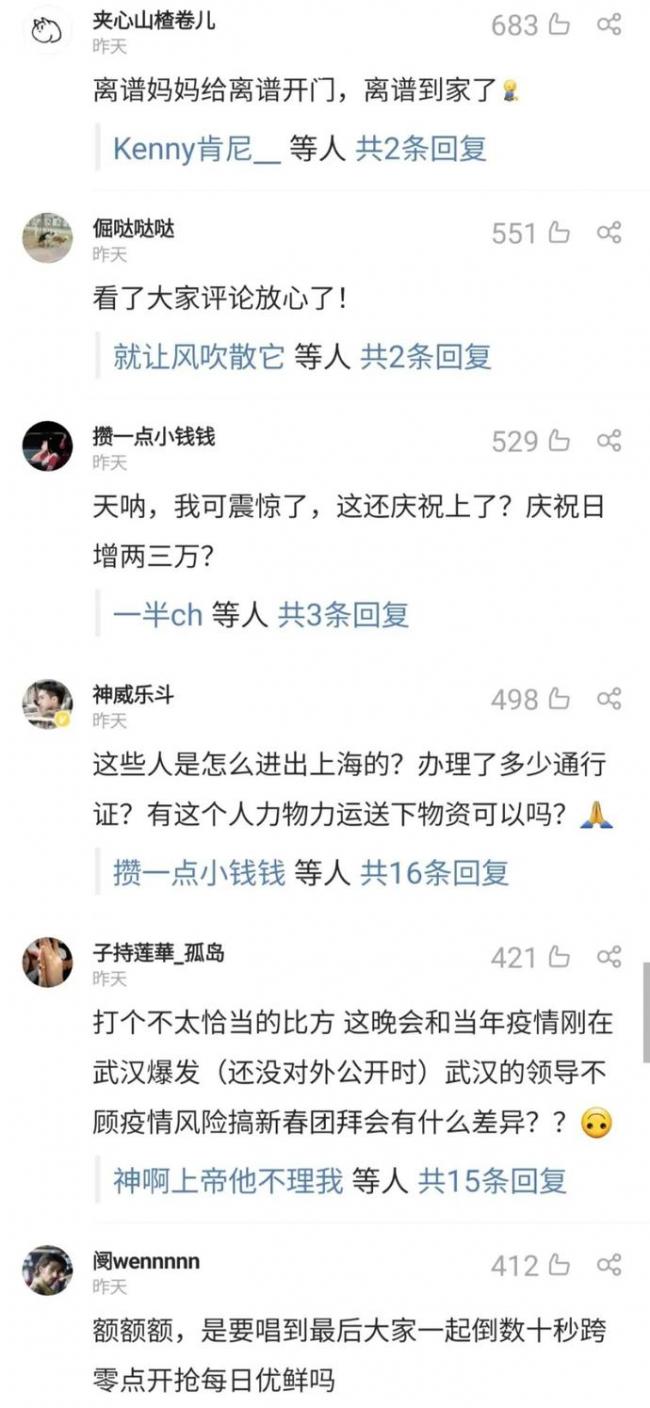Like the comment by 夹心山楂卷儿
This screenshot has height=1408, width=650.
558,26
